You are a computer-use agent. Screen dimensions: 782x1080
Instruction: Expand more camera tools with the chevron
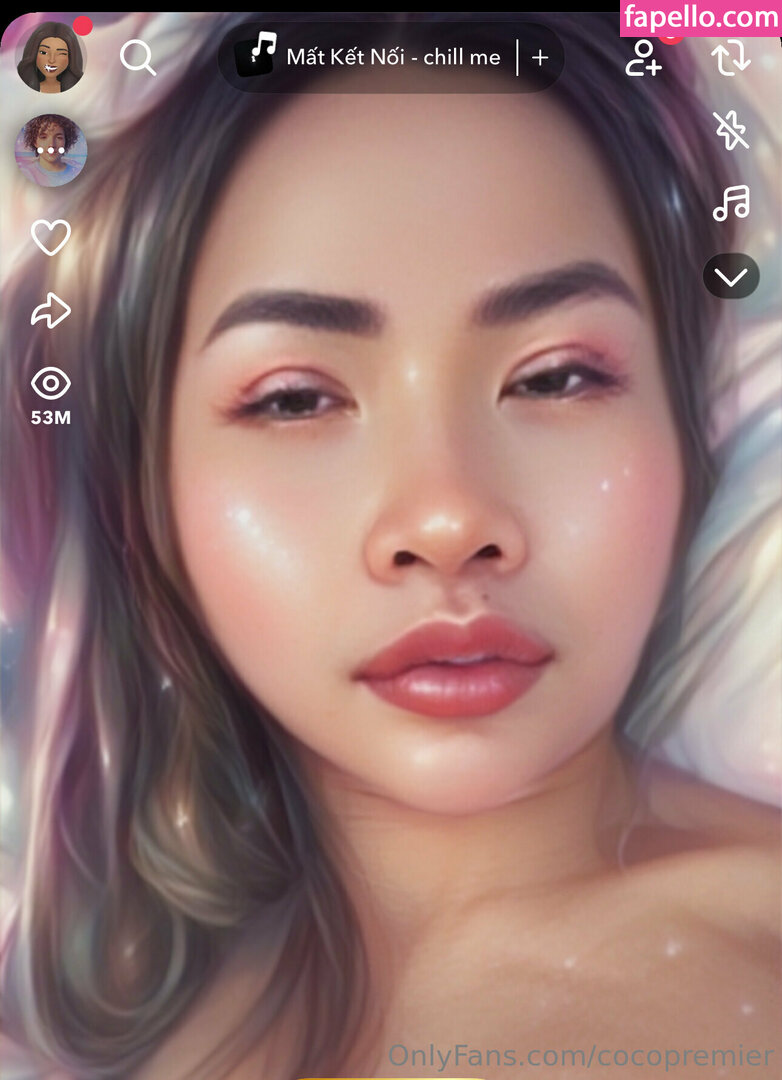coord(731,276)
